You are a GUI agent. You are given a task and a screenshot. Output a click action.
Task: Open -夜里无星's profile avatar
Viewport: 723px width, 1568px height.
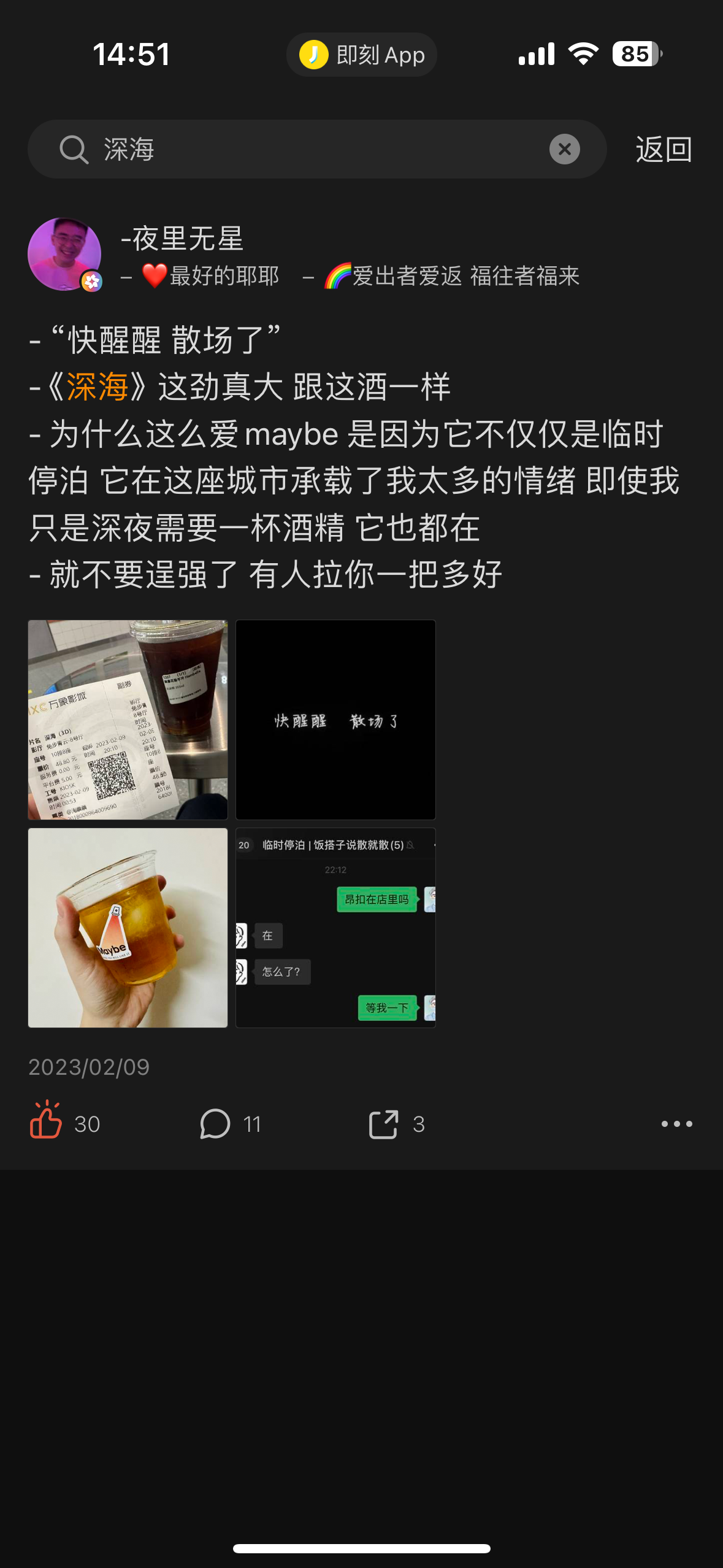64,254
